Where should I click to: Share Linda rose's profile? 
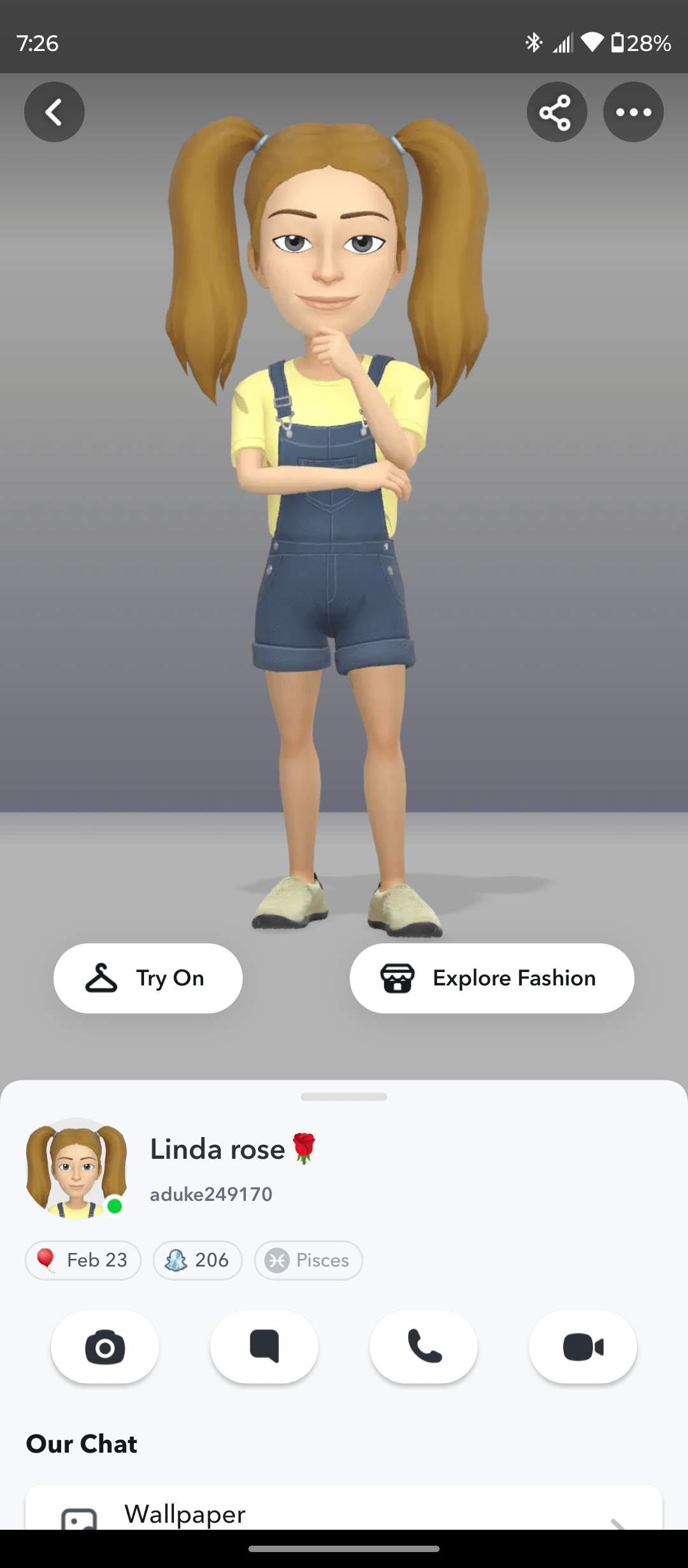(556, 112)
